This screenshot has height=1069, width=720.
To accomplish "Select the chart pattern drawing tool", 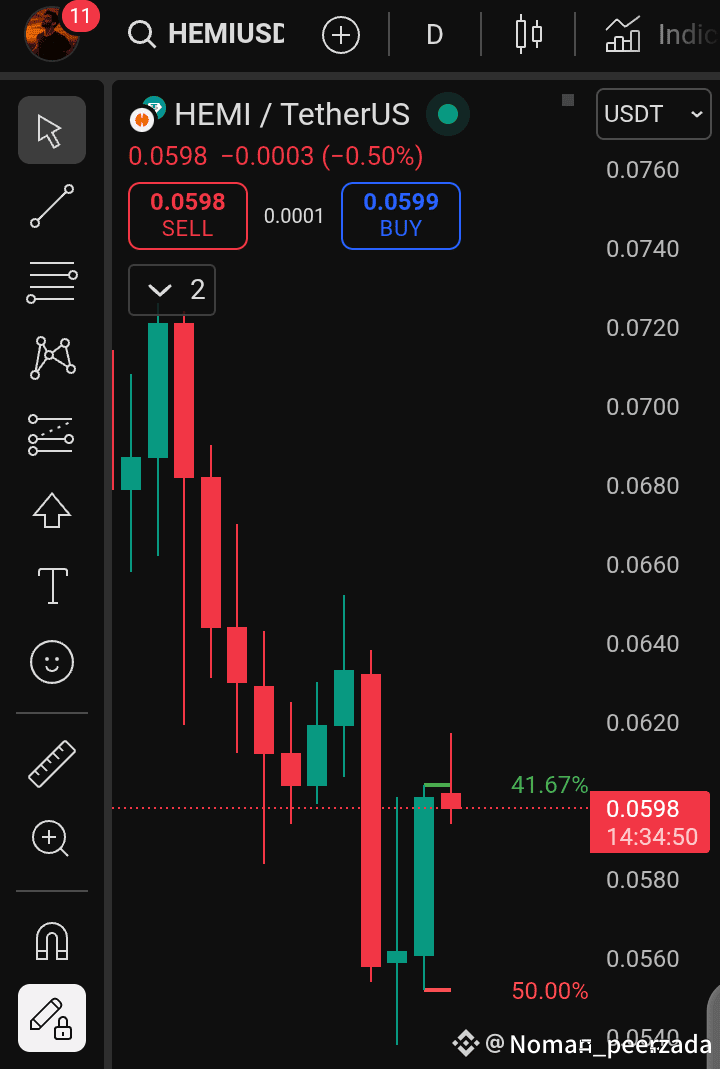I will [x=52, y=358].
